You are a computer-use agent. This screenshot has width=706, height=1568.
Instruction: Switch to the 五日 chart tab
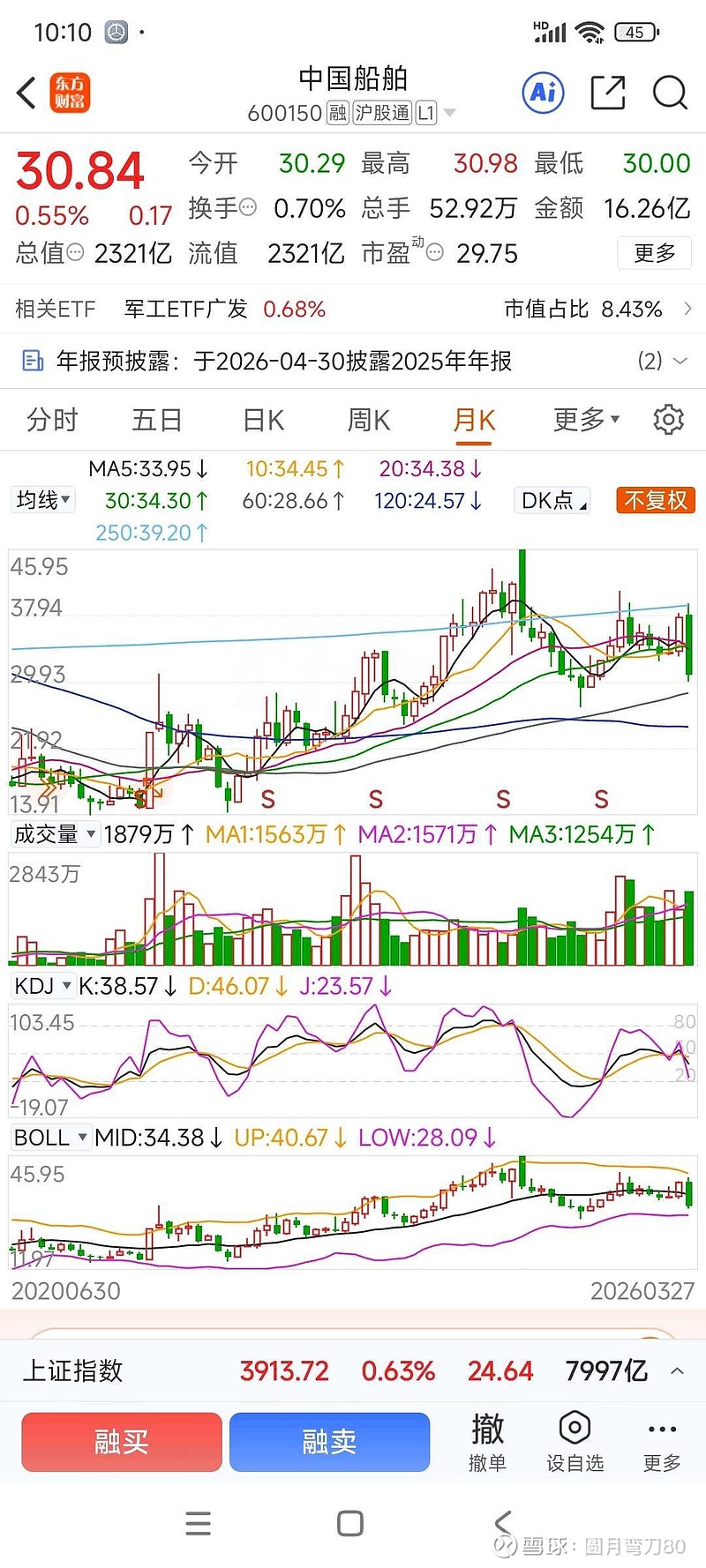[156, 420]
